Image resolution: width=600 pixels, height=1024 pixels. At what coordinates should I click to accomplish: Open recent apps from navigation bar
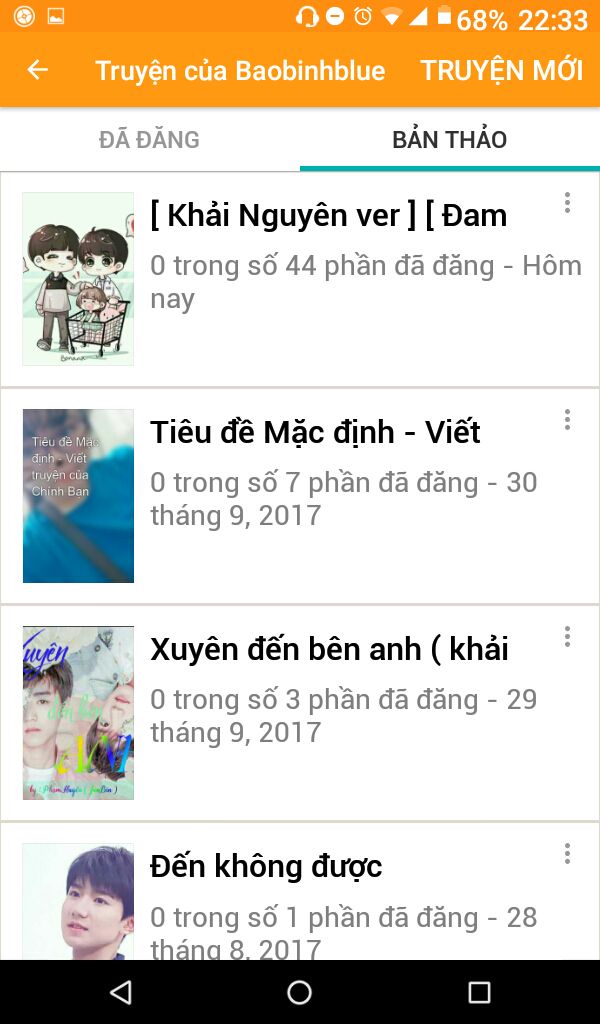pos(479,992)
